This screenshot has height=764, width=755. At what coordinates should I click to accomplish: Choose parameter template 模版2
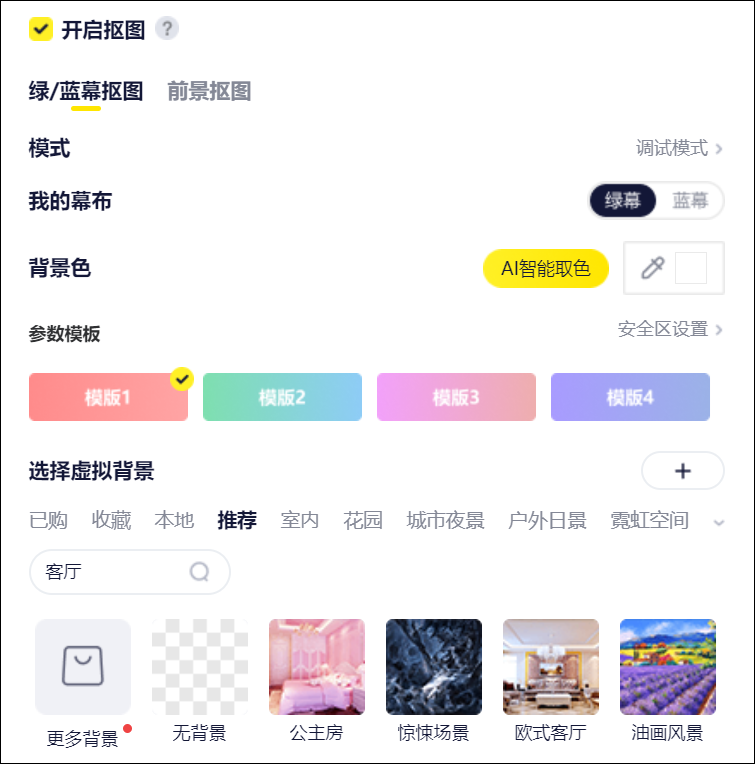[x=282, y=397]
